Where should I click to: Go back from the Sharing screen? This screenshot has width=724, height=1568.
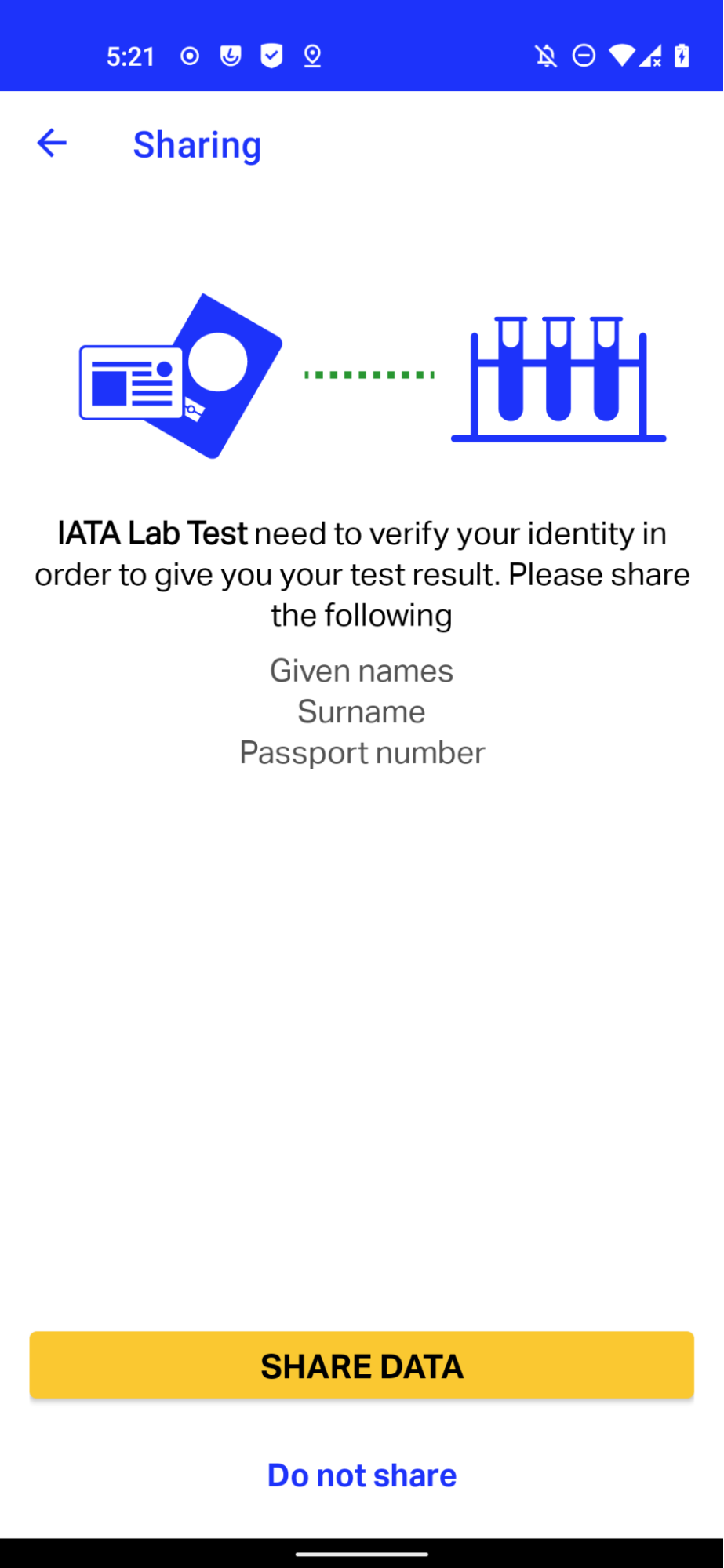(x=52, y=143)
